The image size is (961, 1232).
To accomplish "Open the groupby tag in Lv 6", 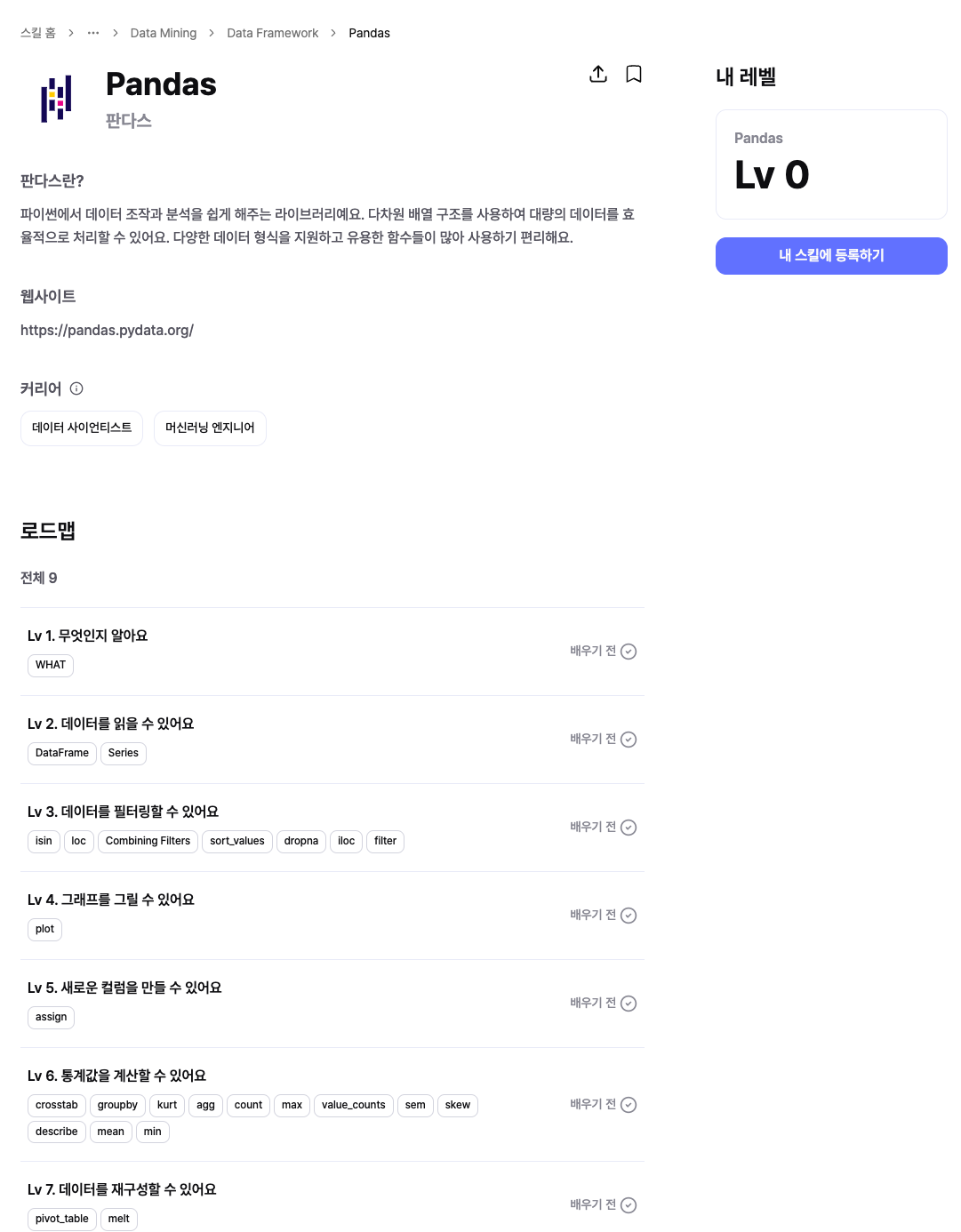I will (x=117, y=1105).
